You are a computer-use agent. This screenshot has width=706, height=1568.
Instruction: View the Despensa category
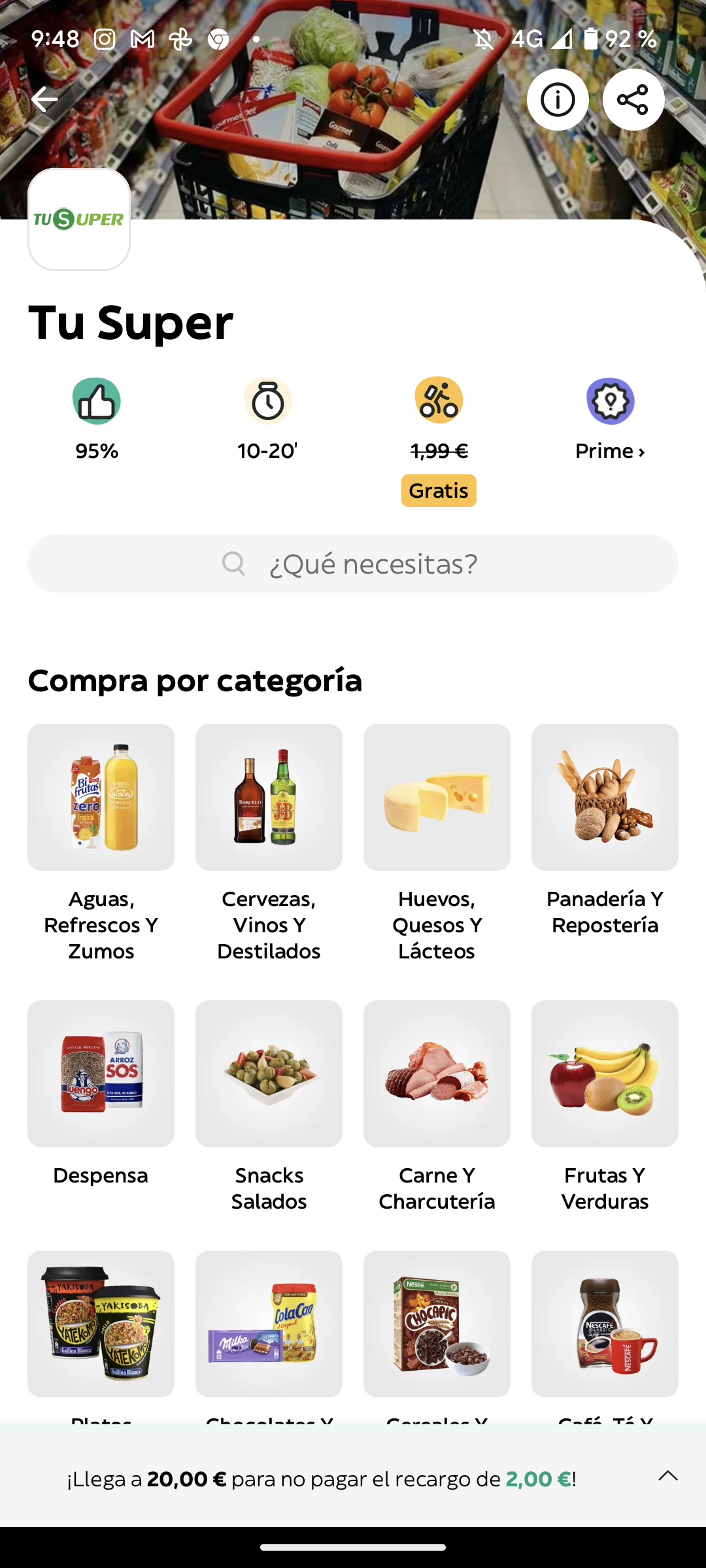point(101,1073)
